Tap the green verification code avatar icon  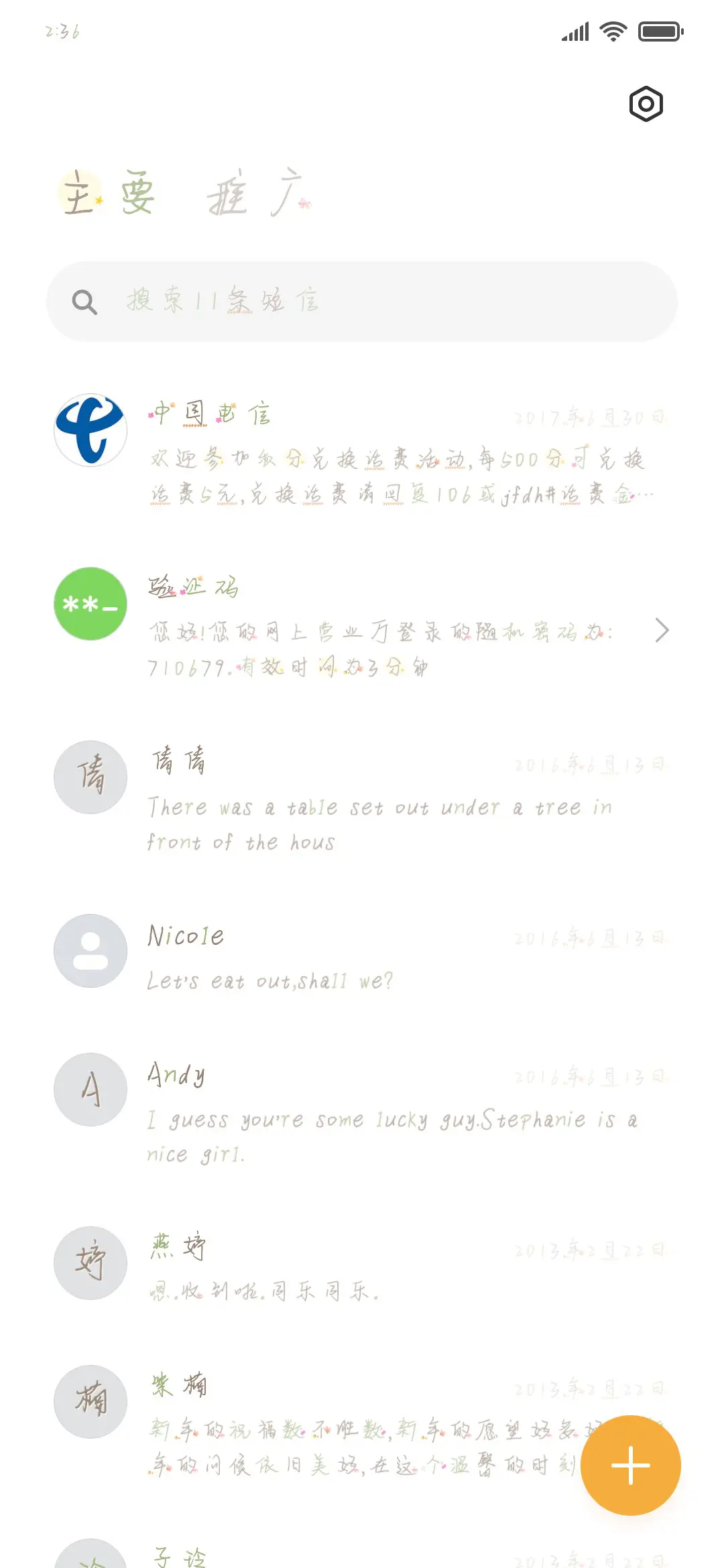pos(90,605)
